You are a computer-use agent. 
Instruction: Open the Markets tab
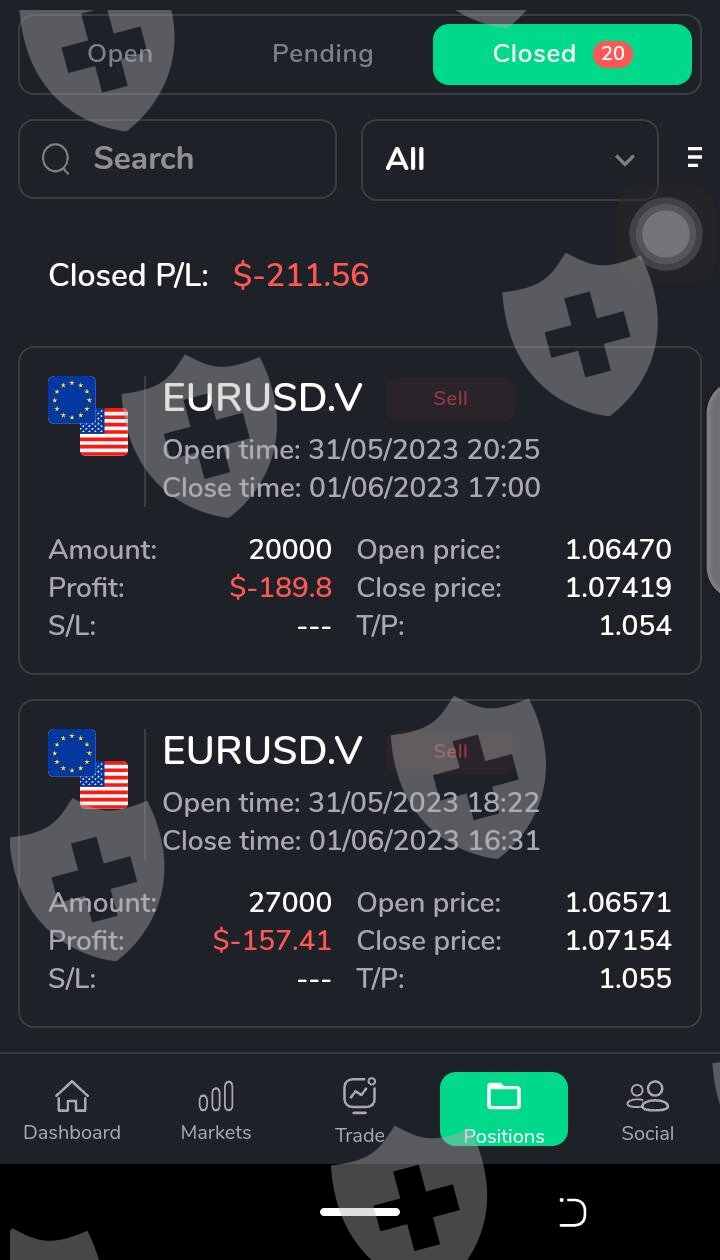pyautogui.click(x=216, y=1110)
